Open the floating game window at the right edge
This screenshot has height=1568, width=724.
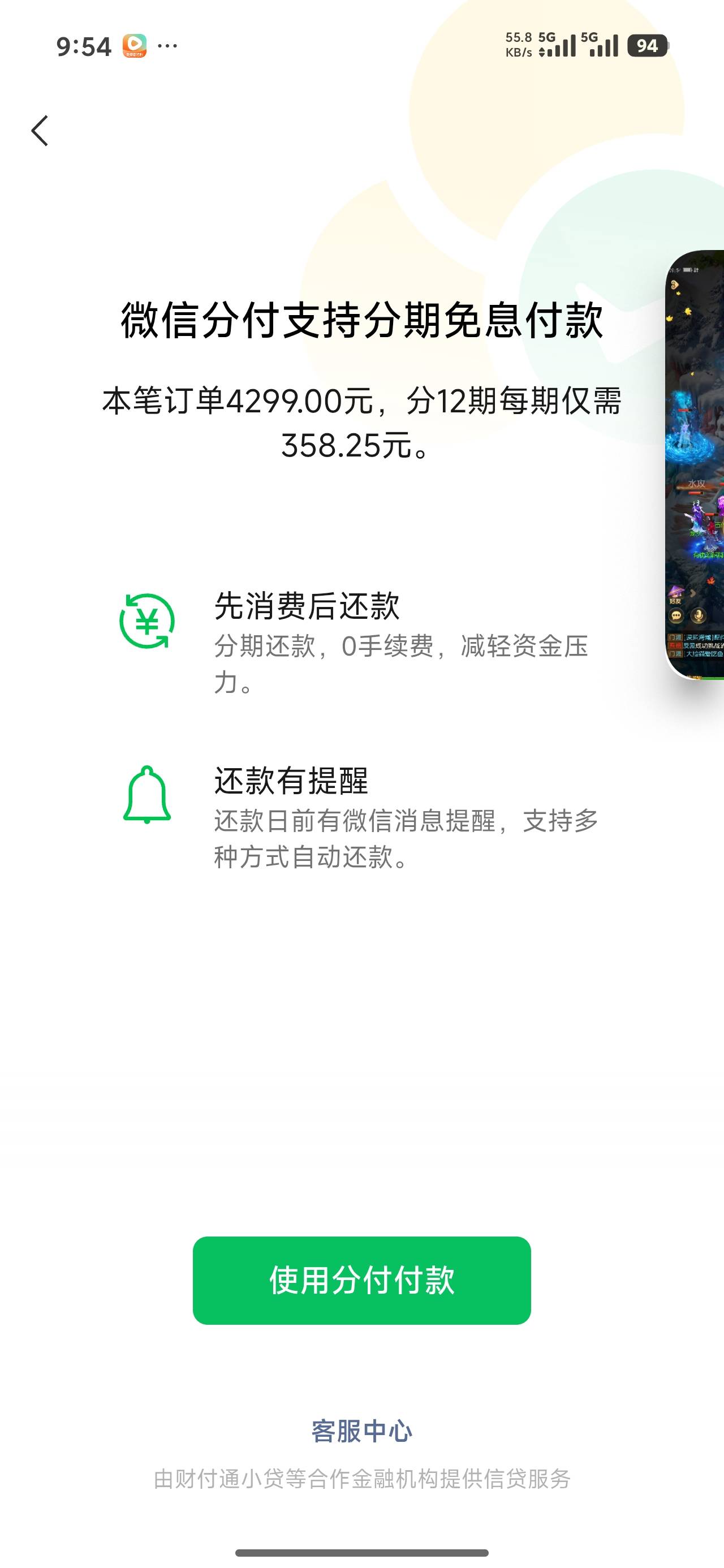(x=695, y=464)
